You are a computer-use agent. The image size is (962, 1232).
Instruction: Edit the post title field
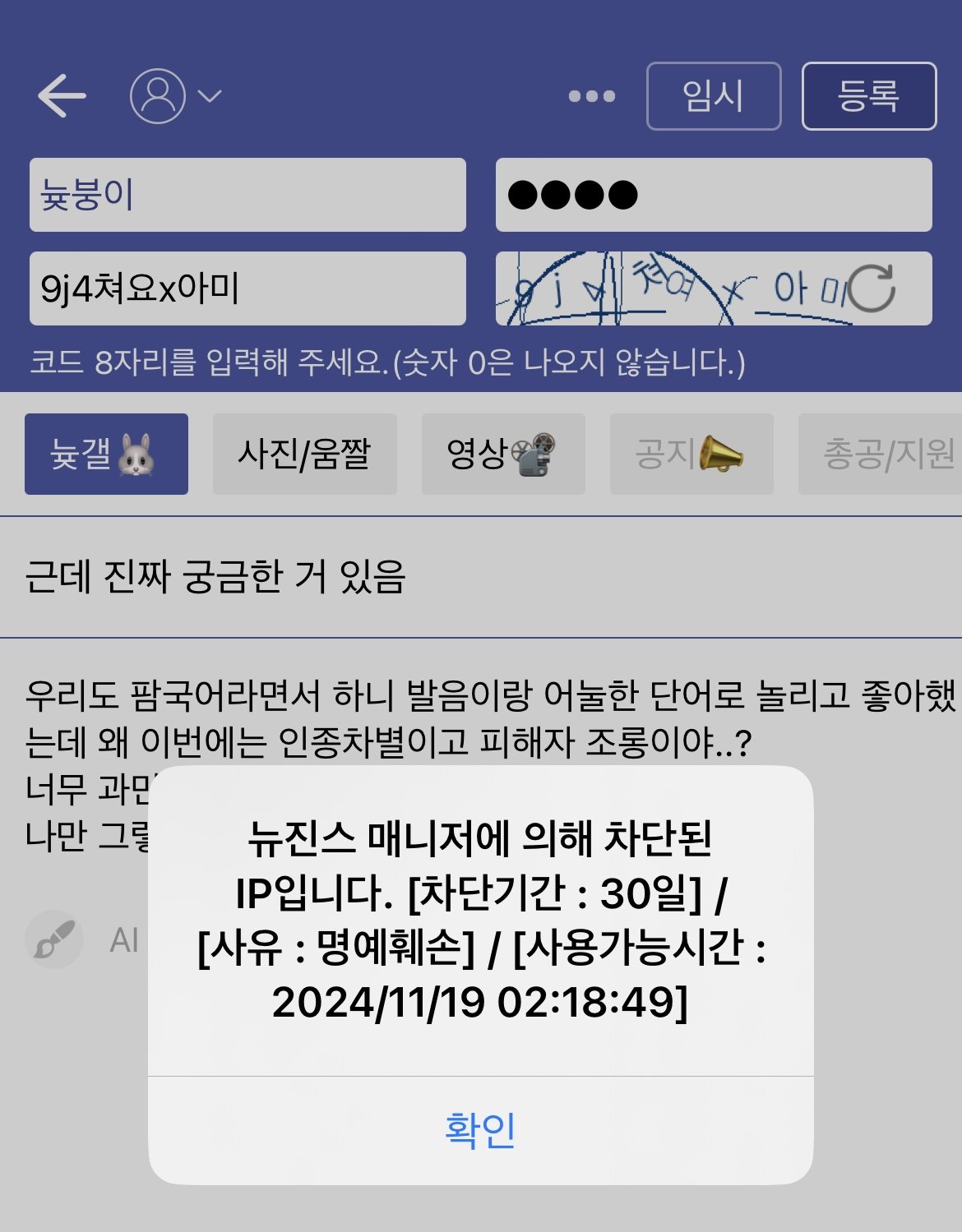[480, 577]
